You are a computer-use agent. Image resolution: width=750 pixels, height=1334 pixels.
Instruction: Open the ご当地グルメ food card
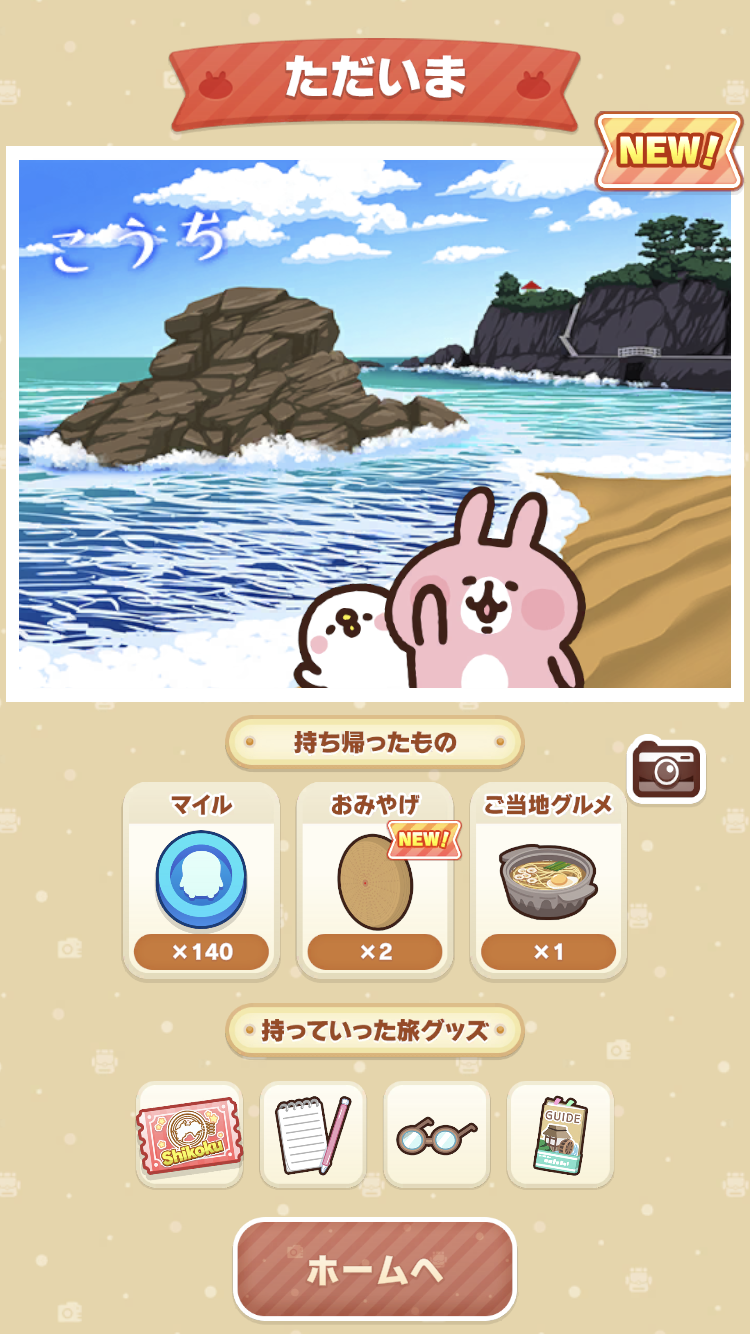pos(548,881)
